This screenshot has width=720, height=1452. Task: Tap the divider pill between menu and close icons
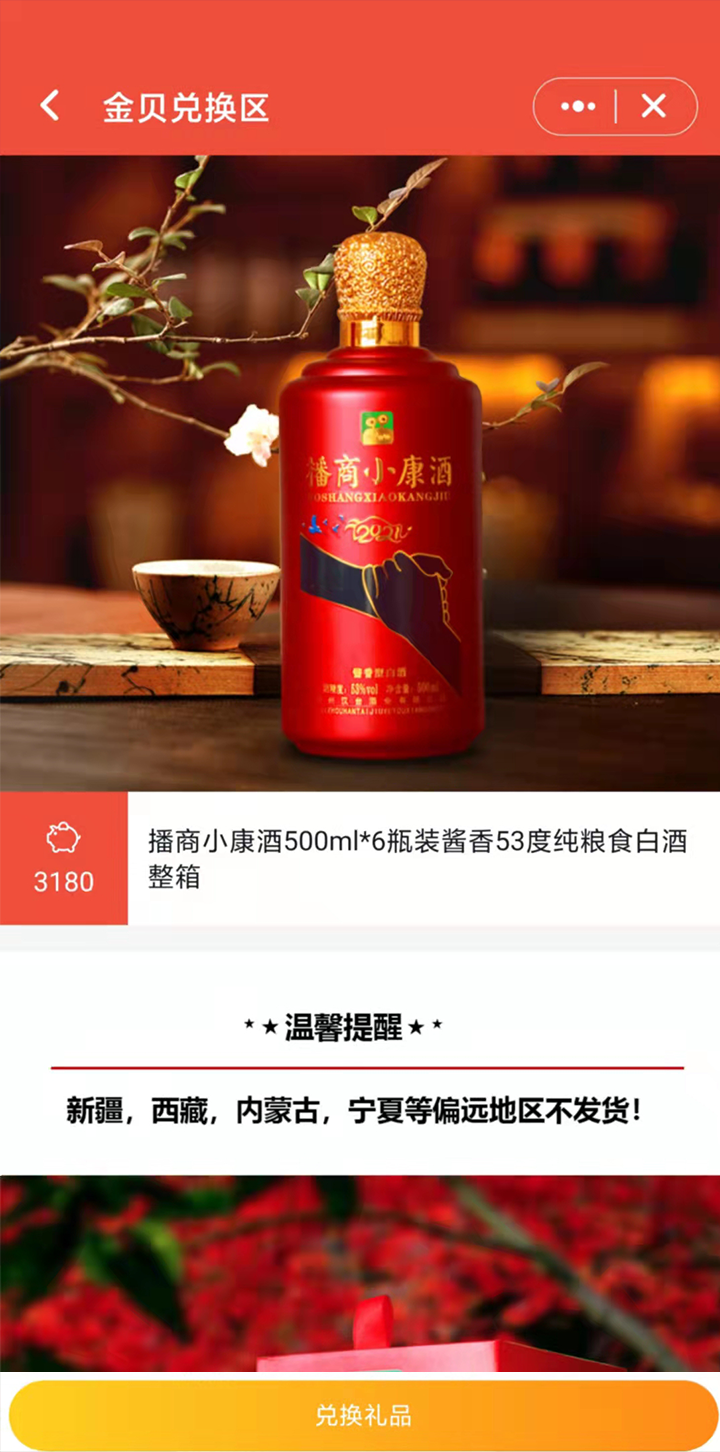tap(617, 105)
